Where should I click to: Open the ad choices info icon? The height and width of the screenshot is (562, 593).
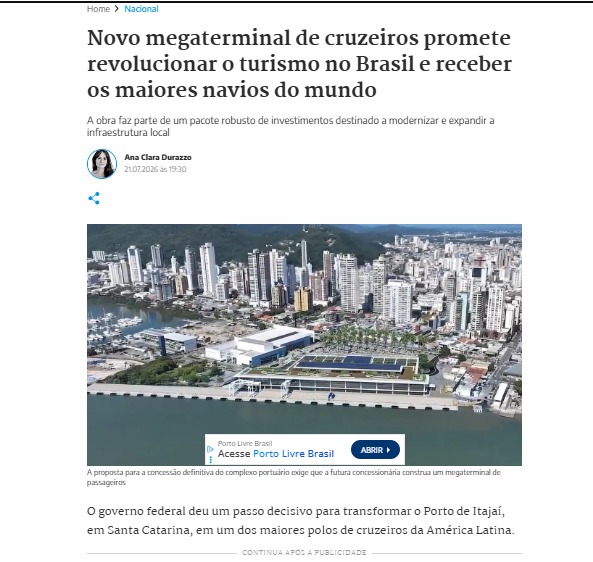(211, 450)
